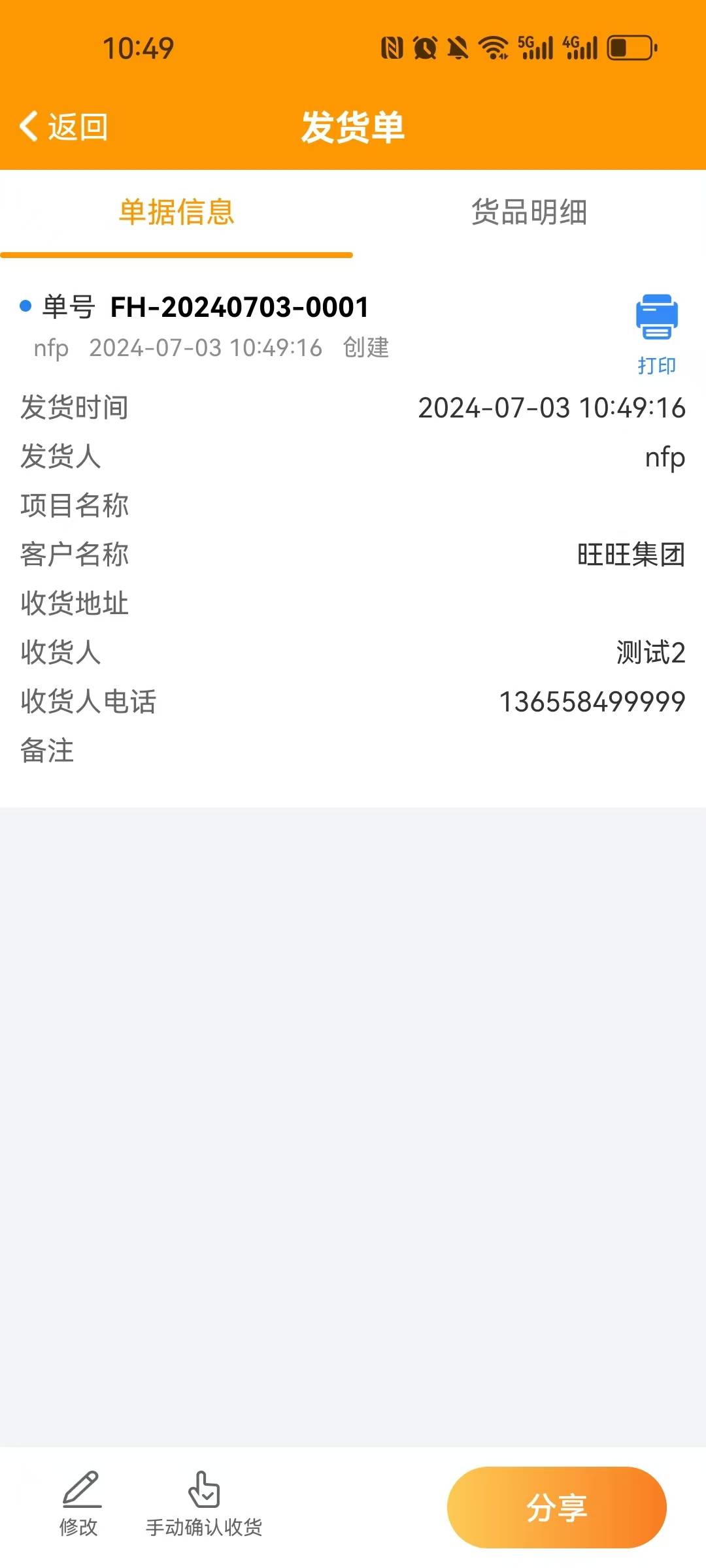Screen dimensions: 706x1568
Task: Edit the order with 修改
Action: tap(79, 1505)
